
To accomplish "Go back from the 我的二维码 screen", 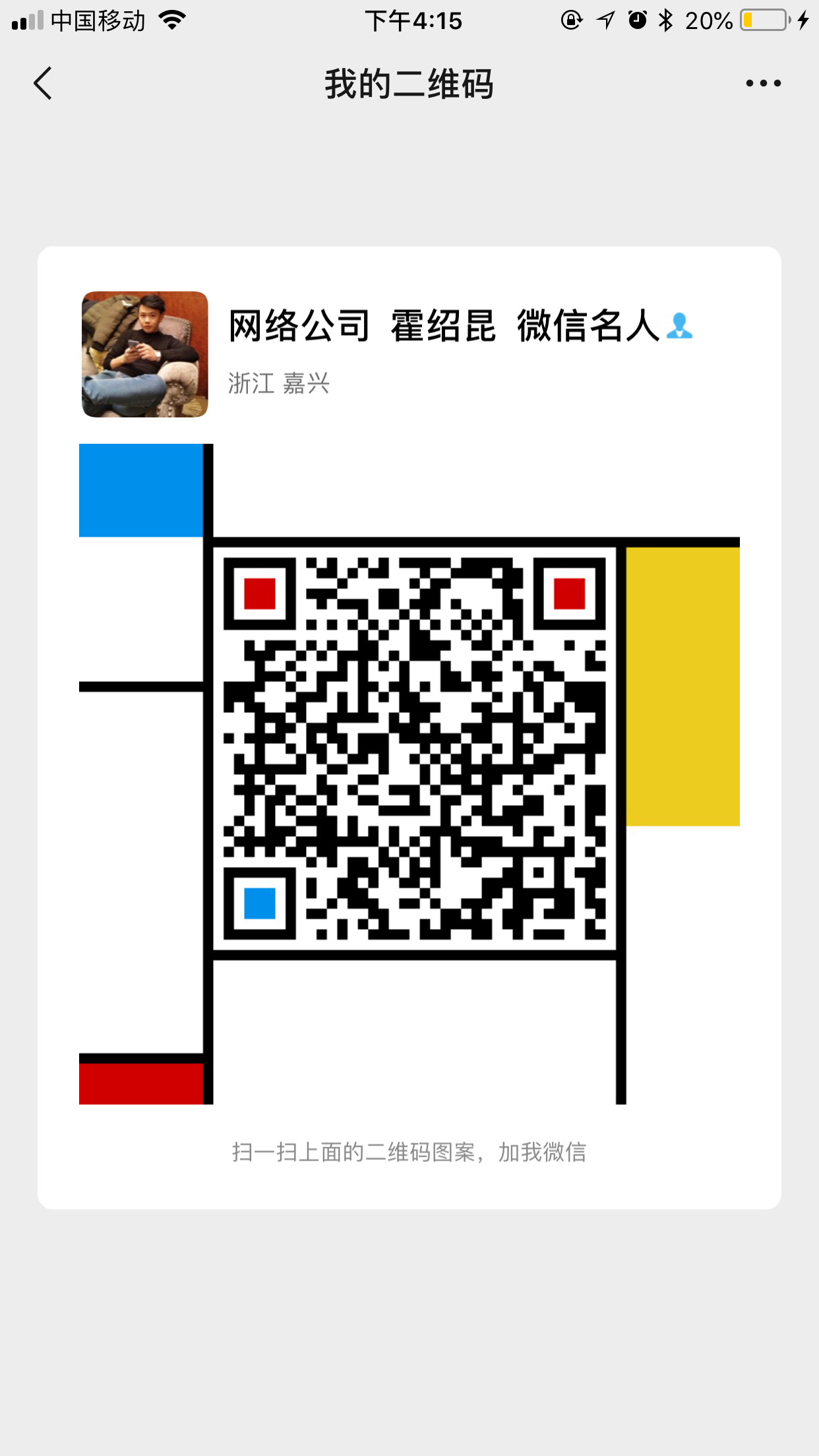I will tap(43, 84).
